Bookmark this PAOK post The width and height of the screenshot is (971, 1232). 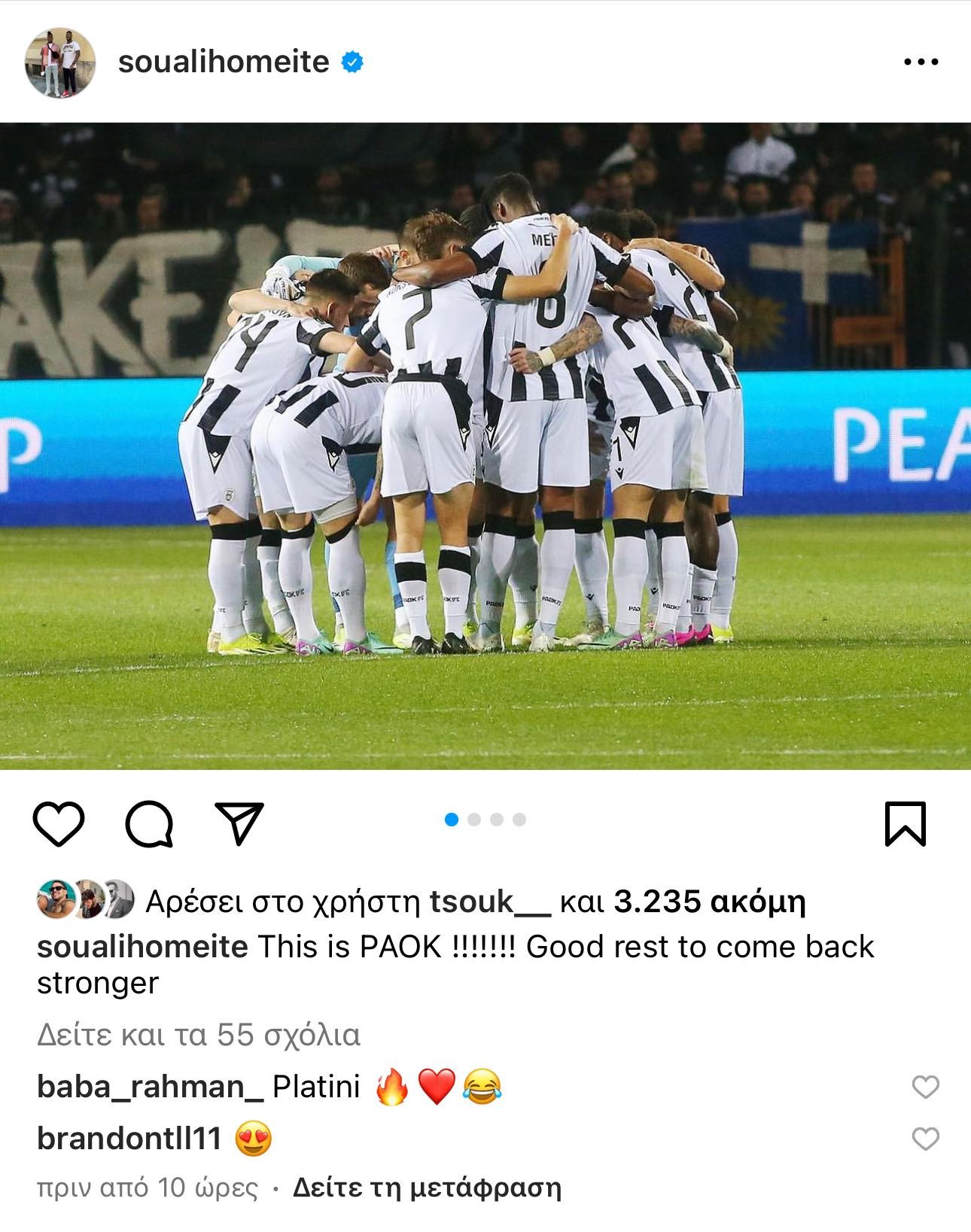pyautogui.click(x=904, y=824)
